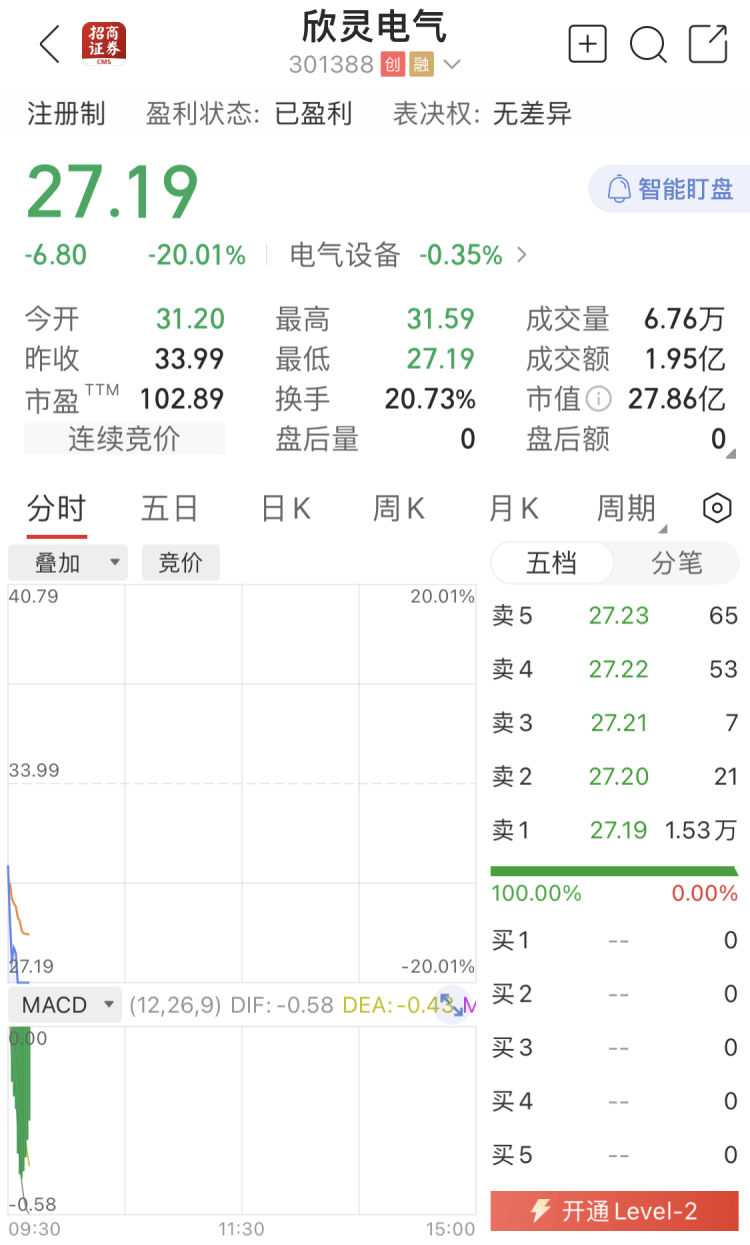Image resolution: width=750 pixels, height=1245 pixels.
Task: Open chart settings hexagon icon
Action: point(717,509)
